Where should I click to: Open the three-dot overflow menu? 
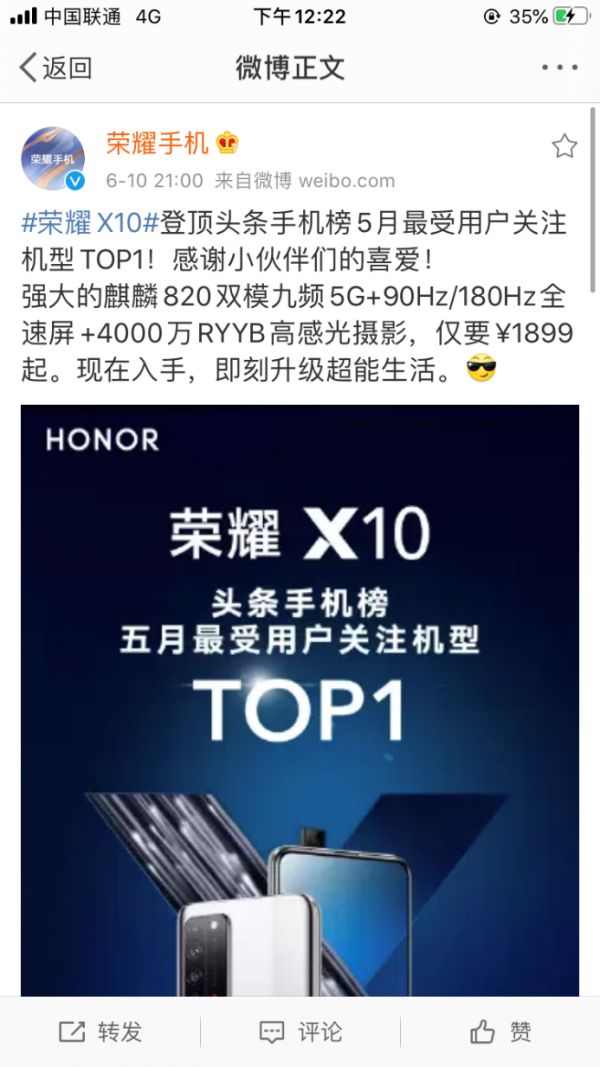559,68
